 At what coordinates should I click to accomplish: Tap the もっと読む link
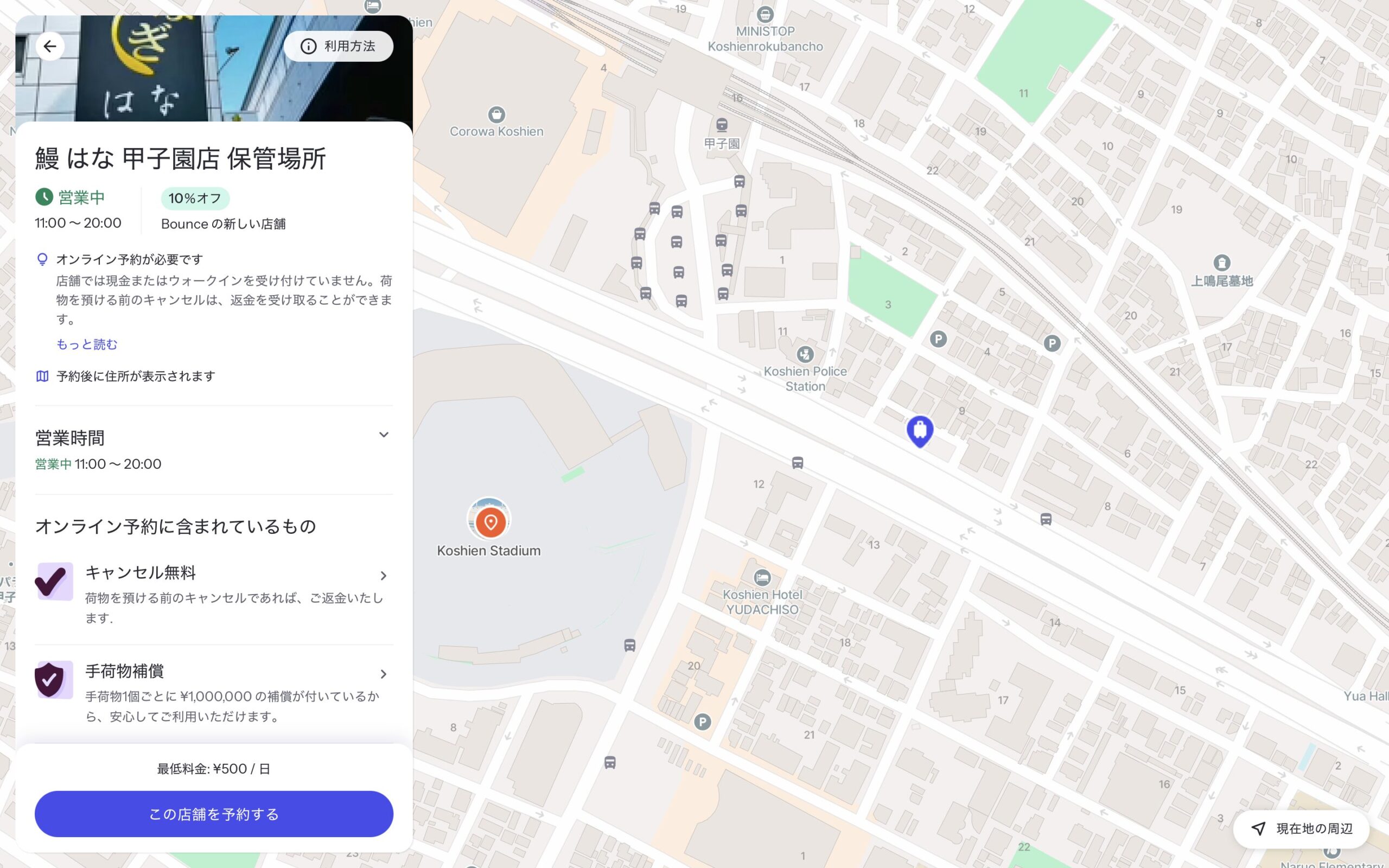(x=87, y=344)
